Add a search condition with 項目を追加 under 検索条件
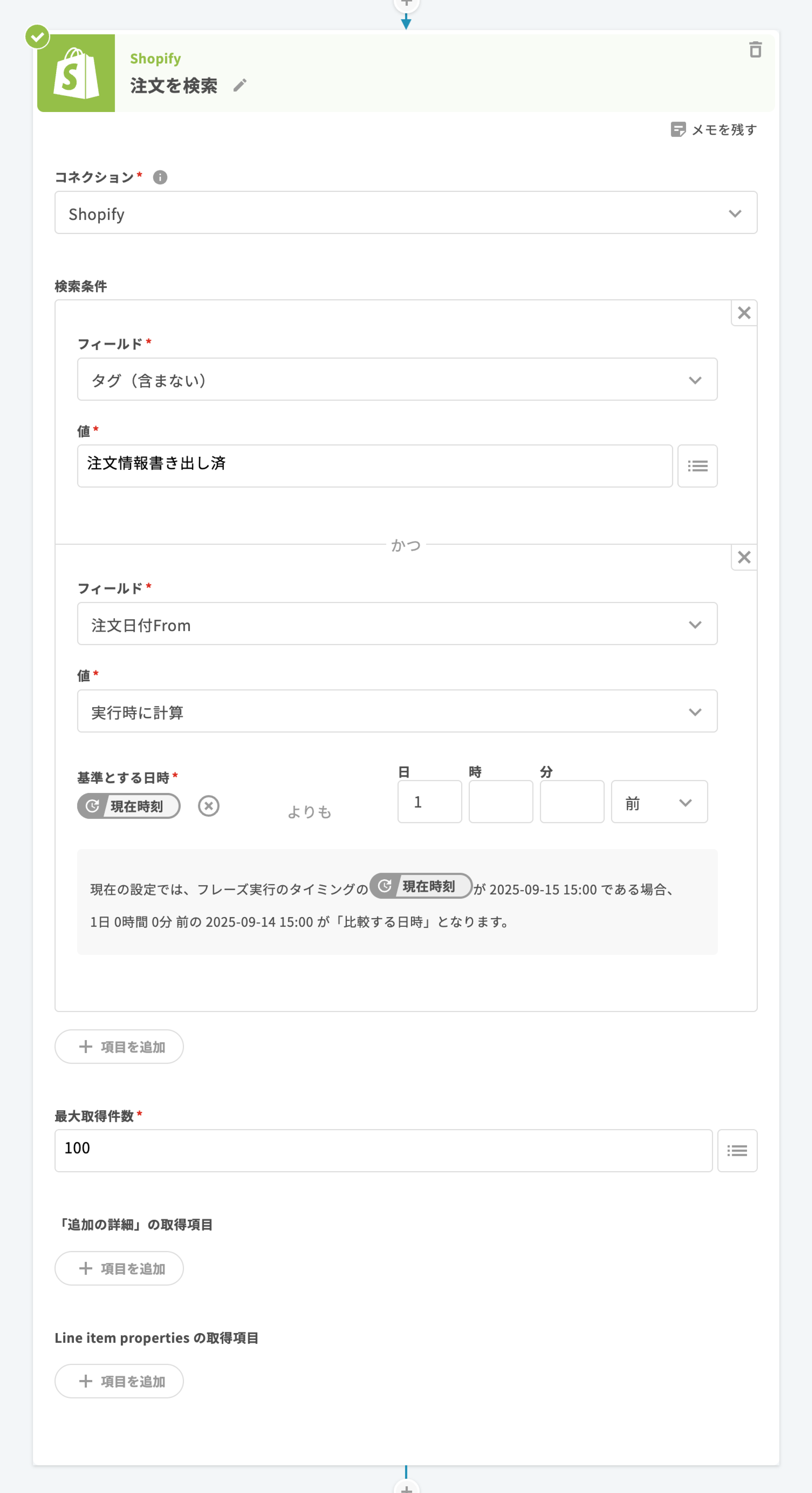 (x=119, y=1046)
